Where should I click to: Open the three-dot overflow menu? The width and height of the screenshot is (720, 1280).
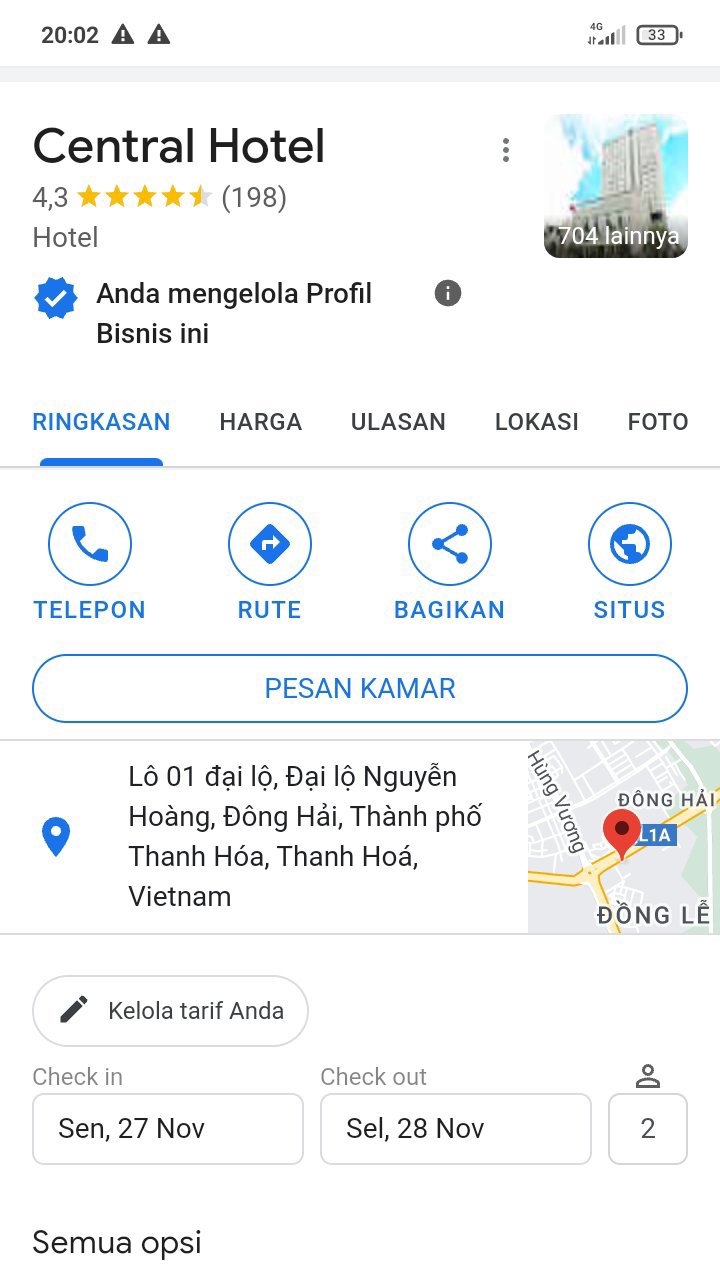506,150
